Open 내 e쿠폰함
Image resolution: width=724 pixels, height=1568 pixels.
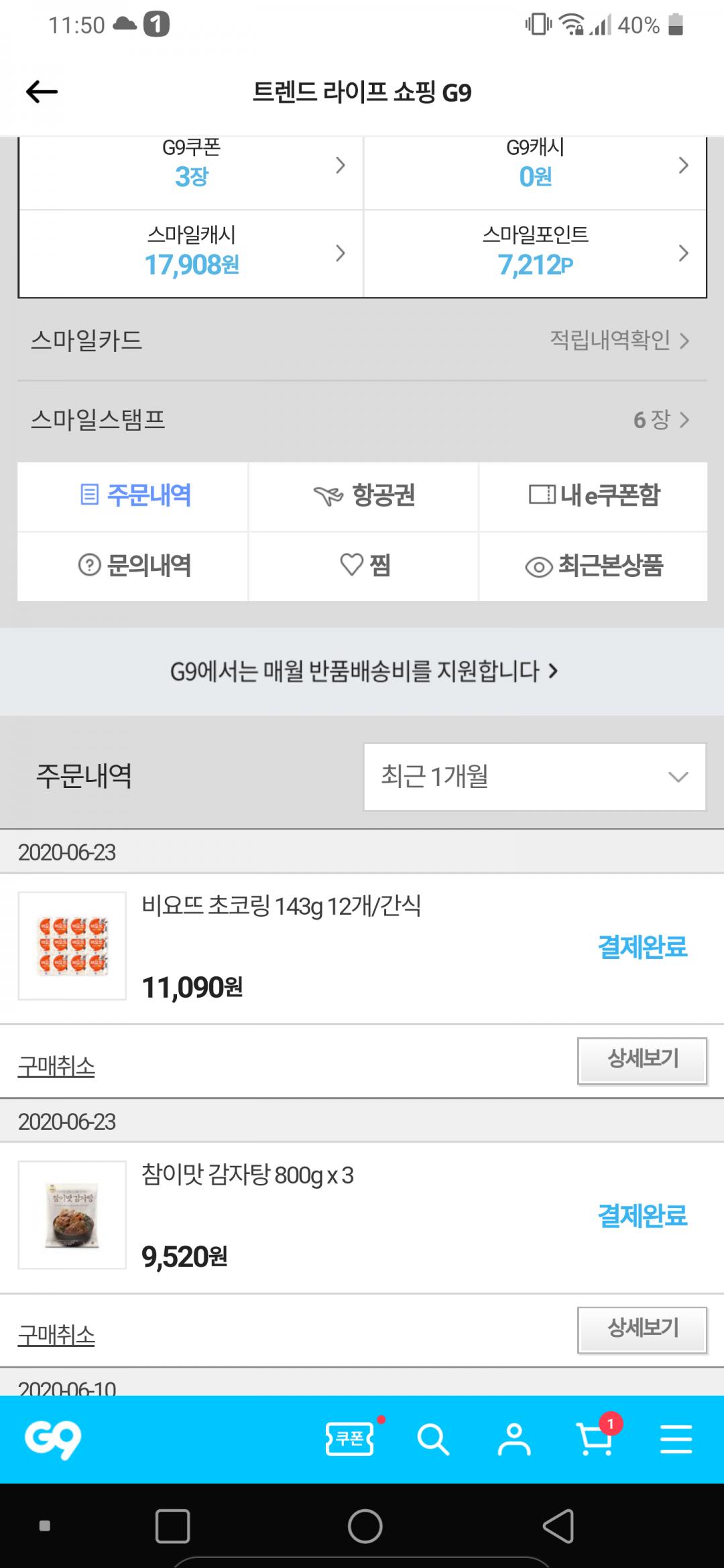[x=593, y=496]
